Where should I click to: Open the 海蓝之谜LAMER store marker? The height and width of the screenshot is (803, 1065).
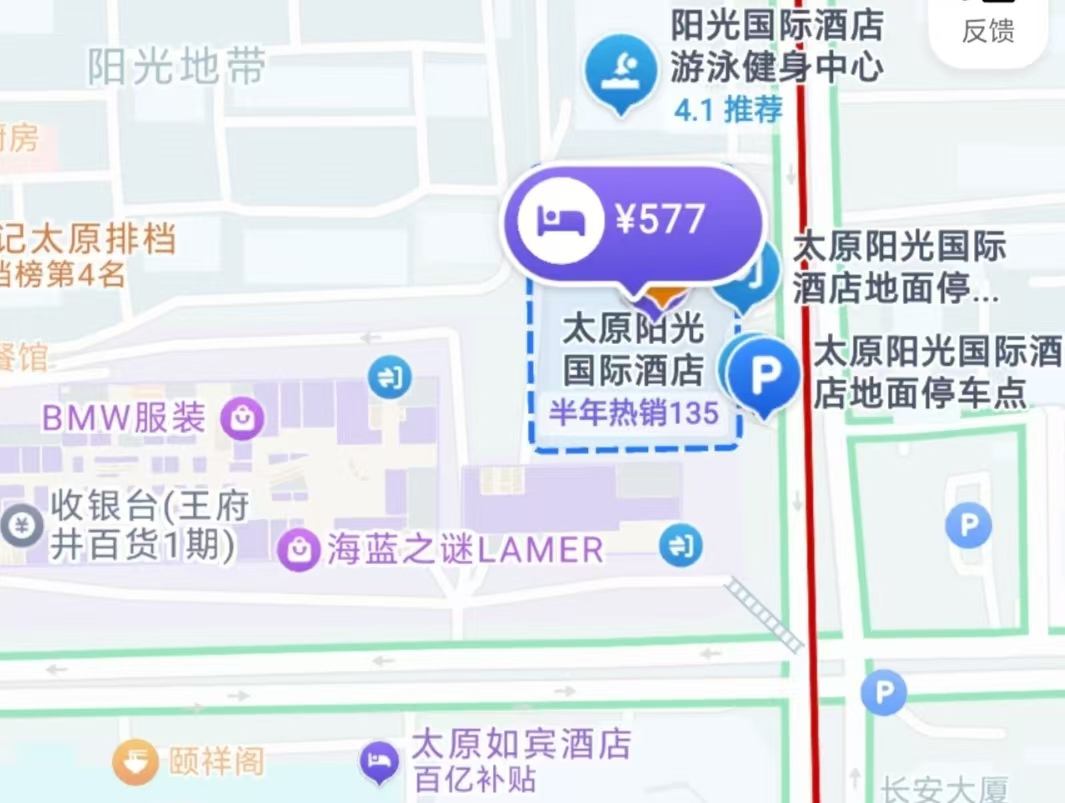pyautogui.click(x=298, y=549)
